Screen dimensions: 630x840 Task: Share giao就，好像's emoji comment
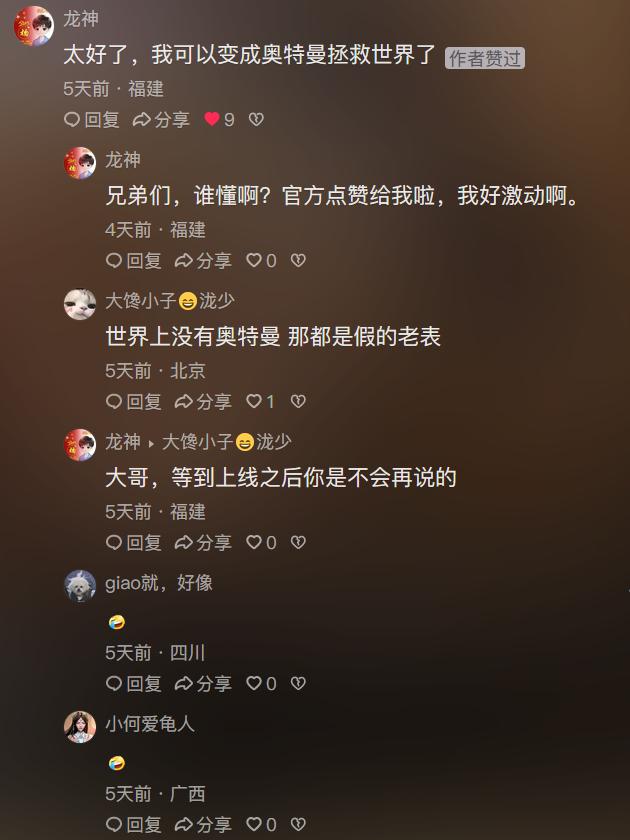(x=203, y=684)
